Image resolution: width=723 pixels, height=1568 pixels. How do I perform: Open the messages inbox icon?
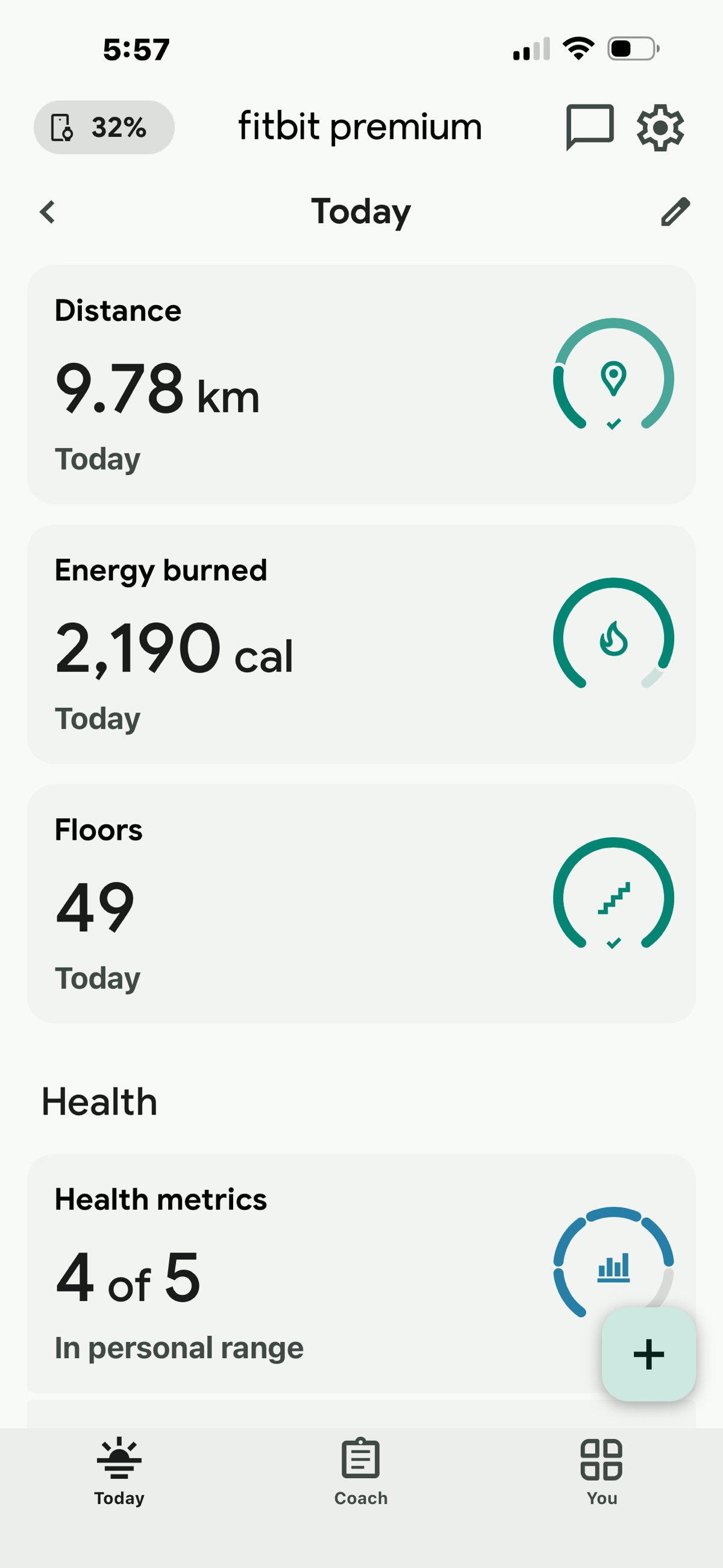pos(589,127)
